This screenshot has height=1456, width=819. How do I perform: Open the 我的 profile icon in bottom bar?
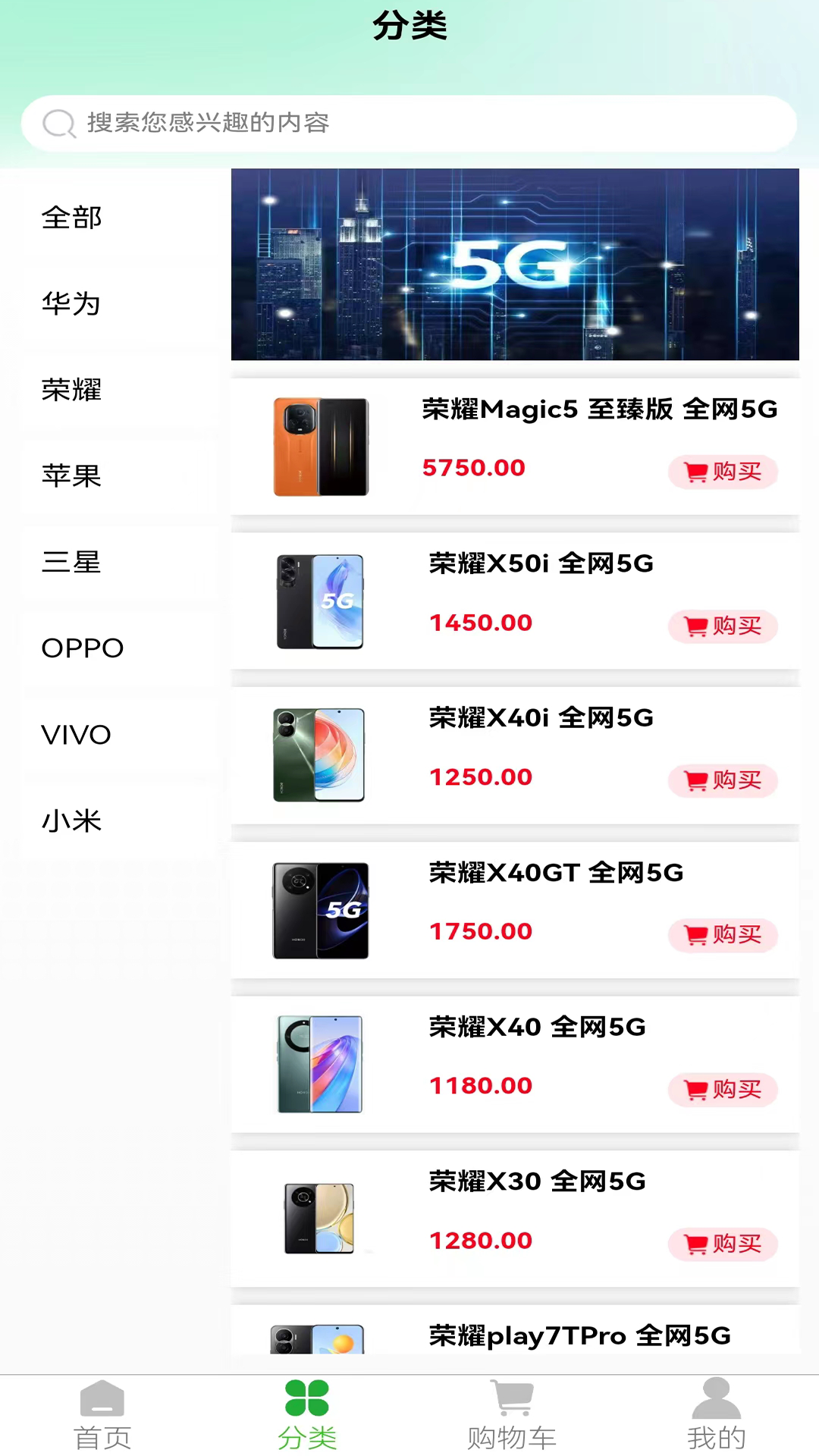click(x=715, y=1403)
